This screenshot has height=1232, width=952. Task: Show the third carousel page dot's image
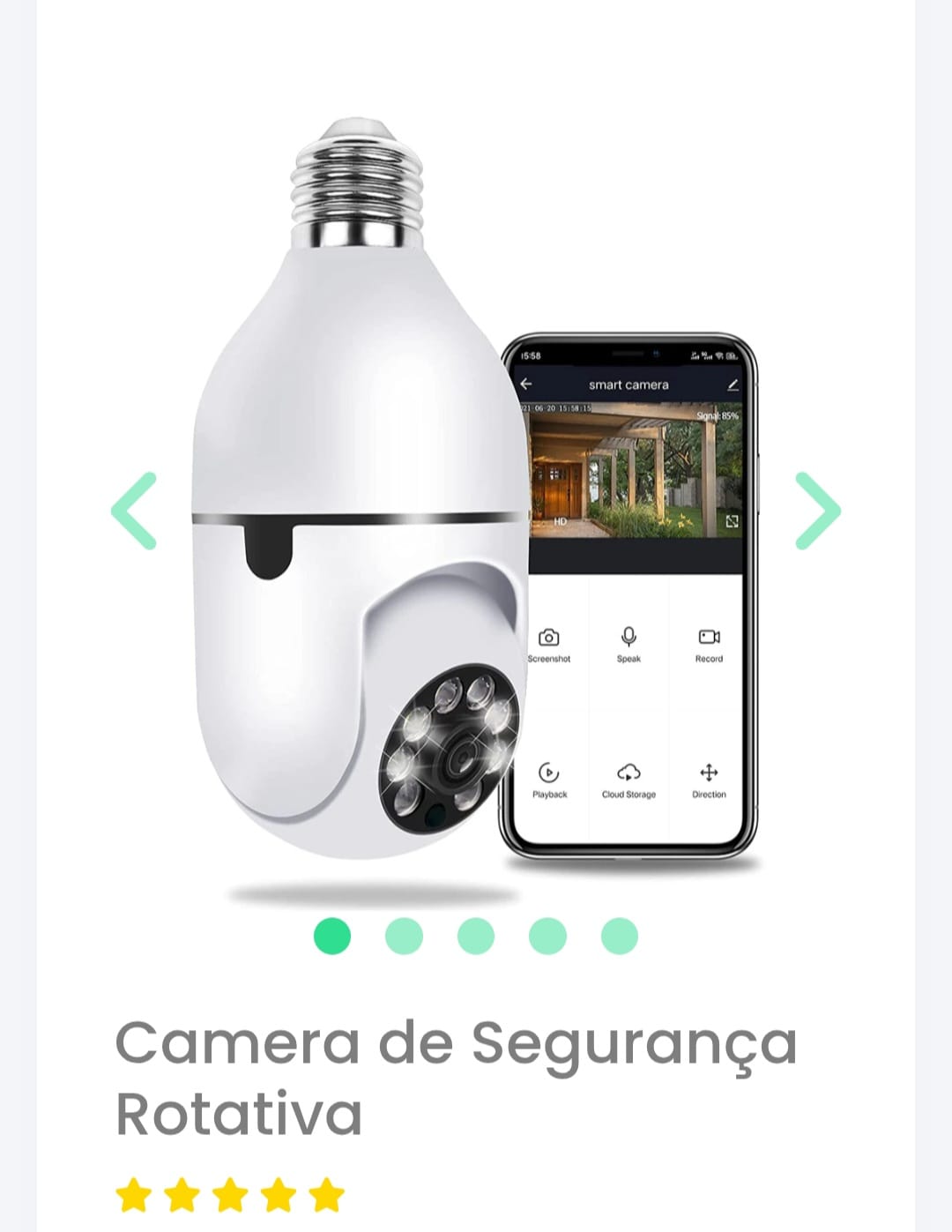click(x=476, y=936)
